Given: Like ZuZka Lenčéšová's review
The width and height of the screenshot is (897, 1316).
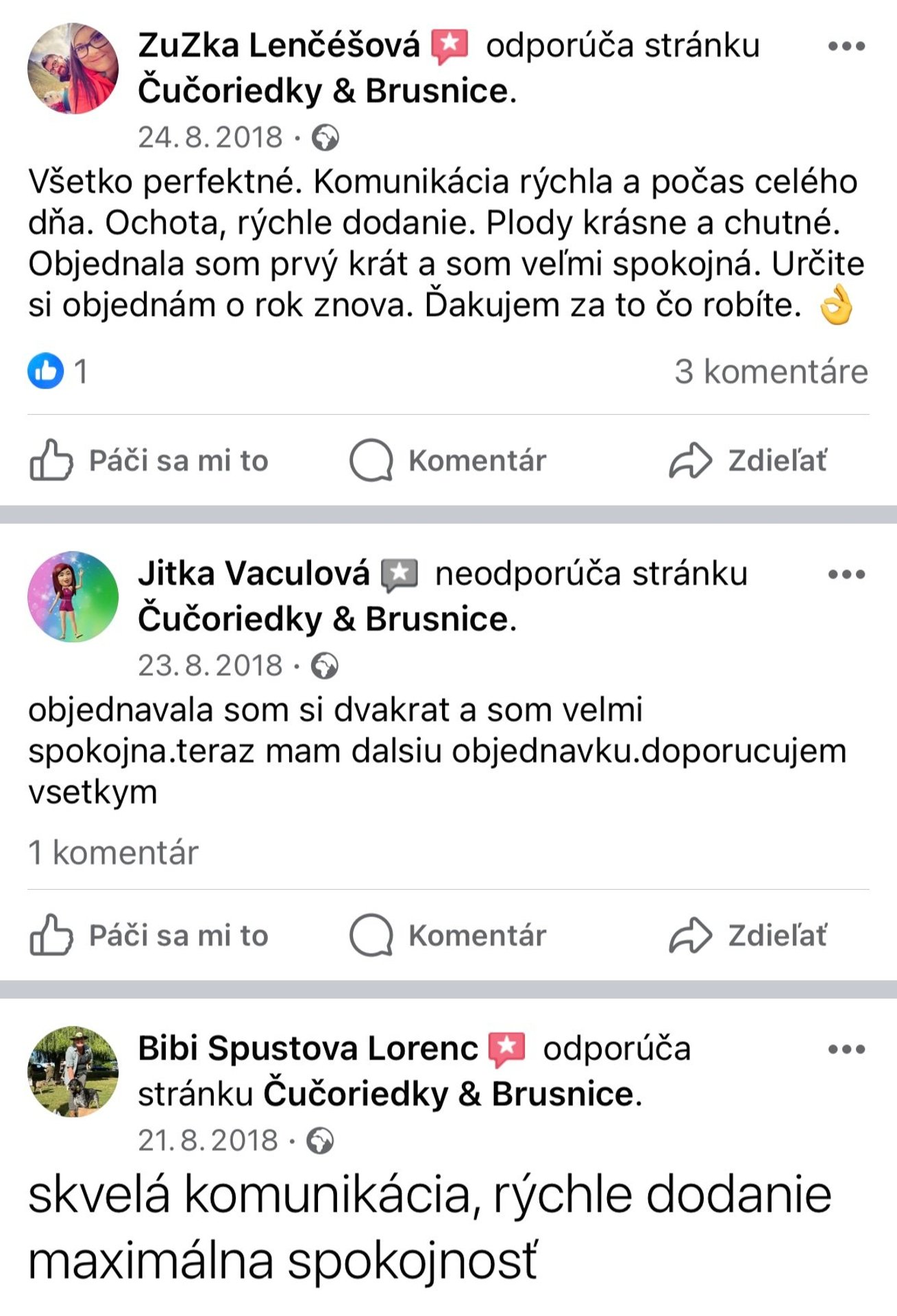Looking at the screenshot, I should pos(149,461).
